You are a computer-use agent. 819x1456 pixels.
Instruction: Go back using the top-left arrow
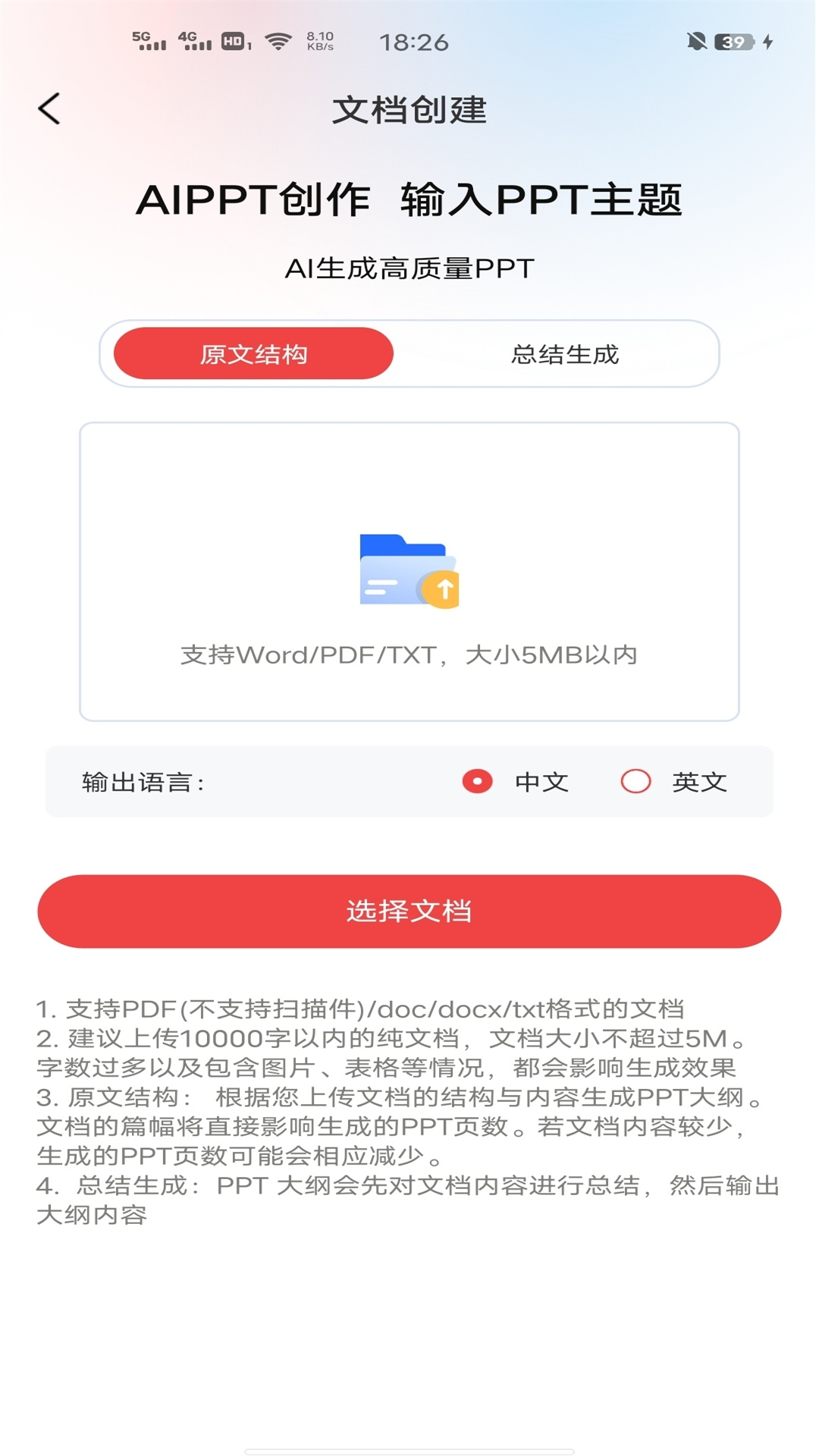(49, 108)
